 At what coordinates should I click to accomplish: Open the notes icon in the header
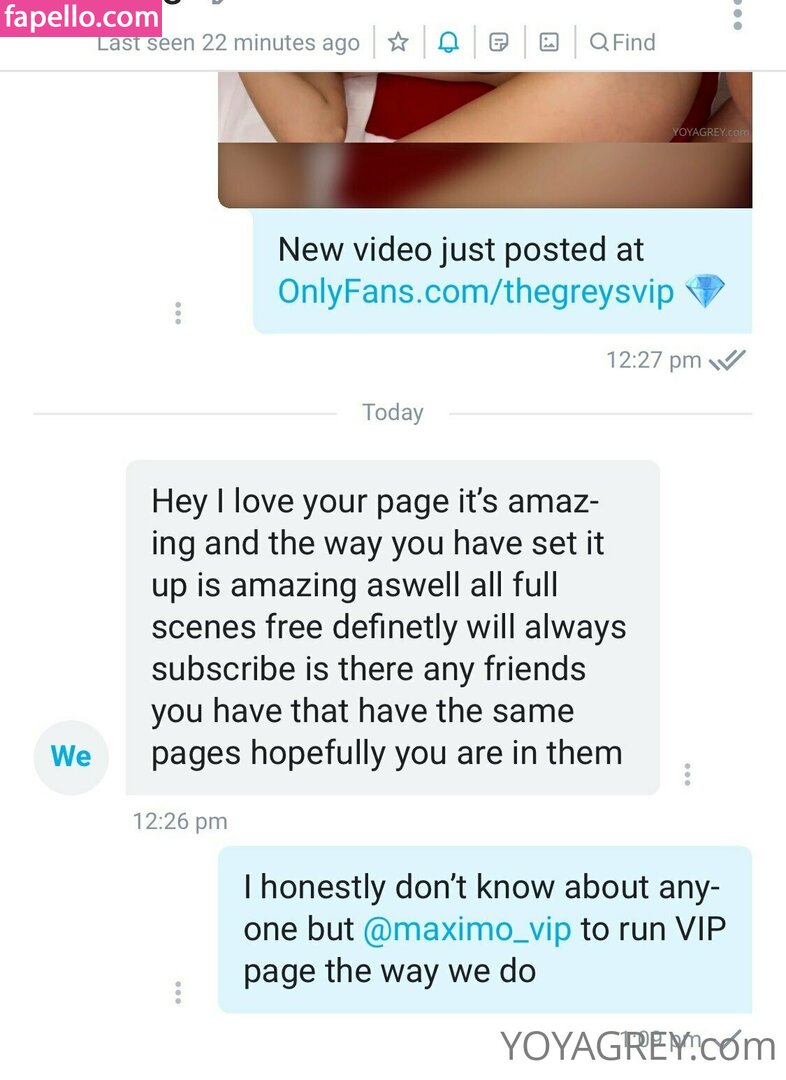[x=499, y=43]
